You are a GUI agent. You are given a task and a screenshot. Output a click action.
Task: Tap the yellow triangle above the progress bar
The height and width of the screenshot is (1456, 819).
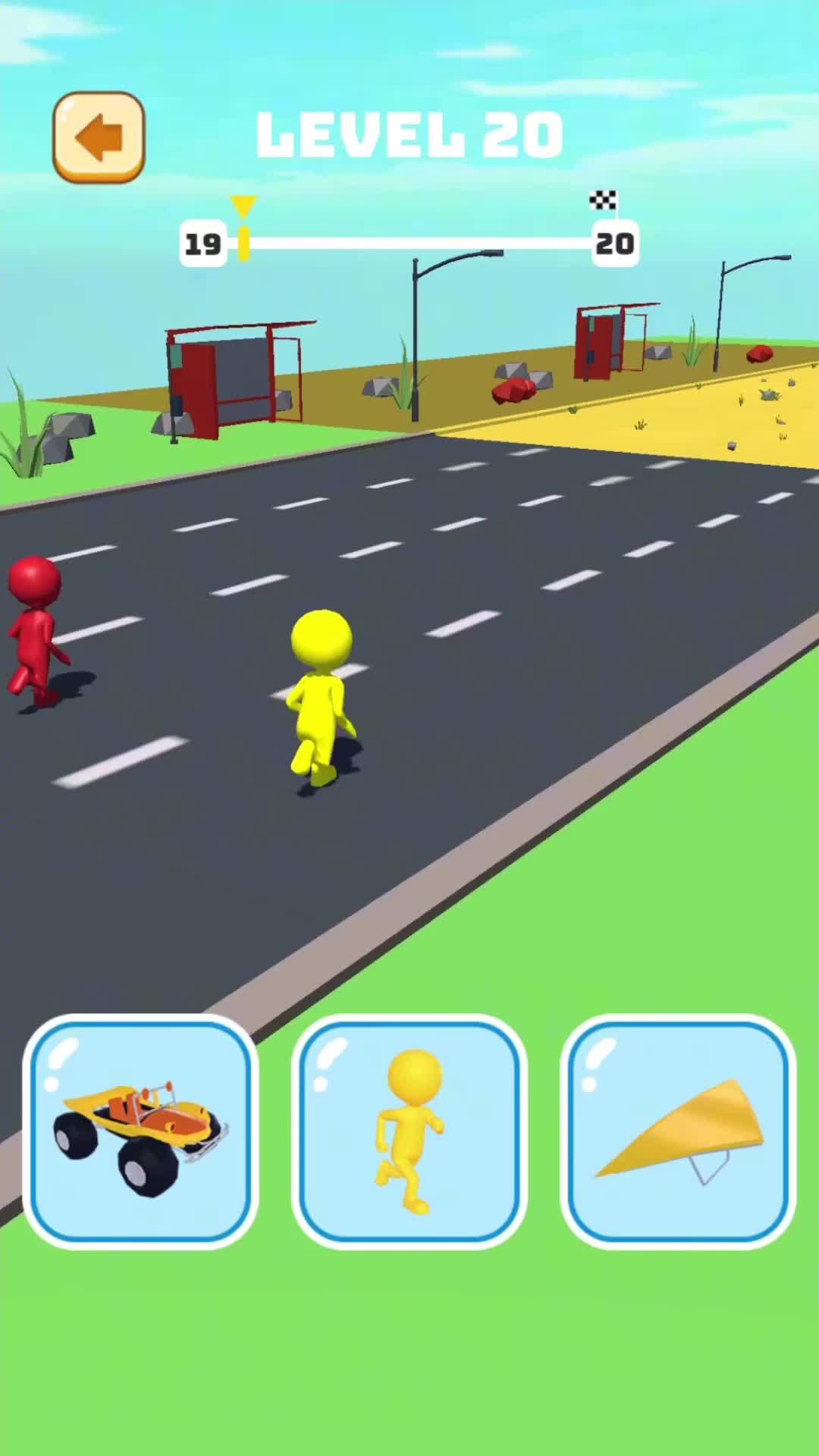tap(243, 205)
